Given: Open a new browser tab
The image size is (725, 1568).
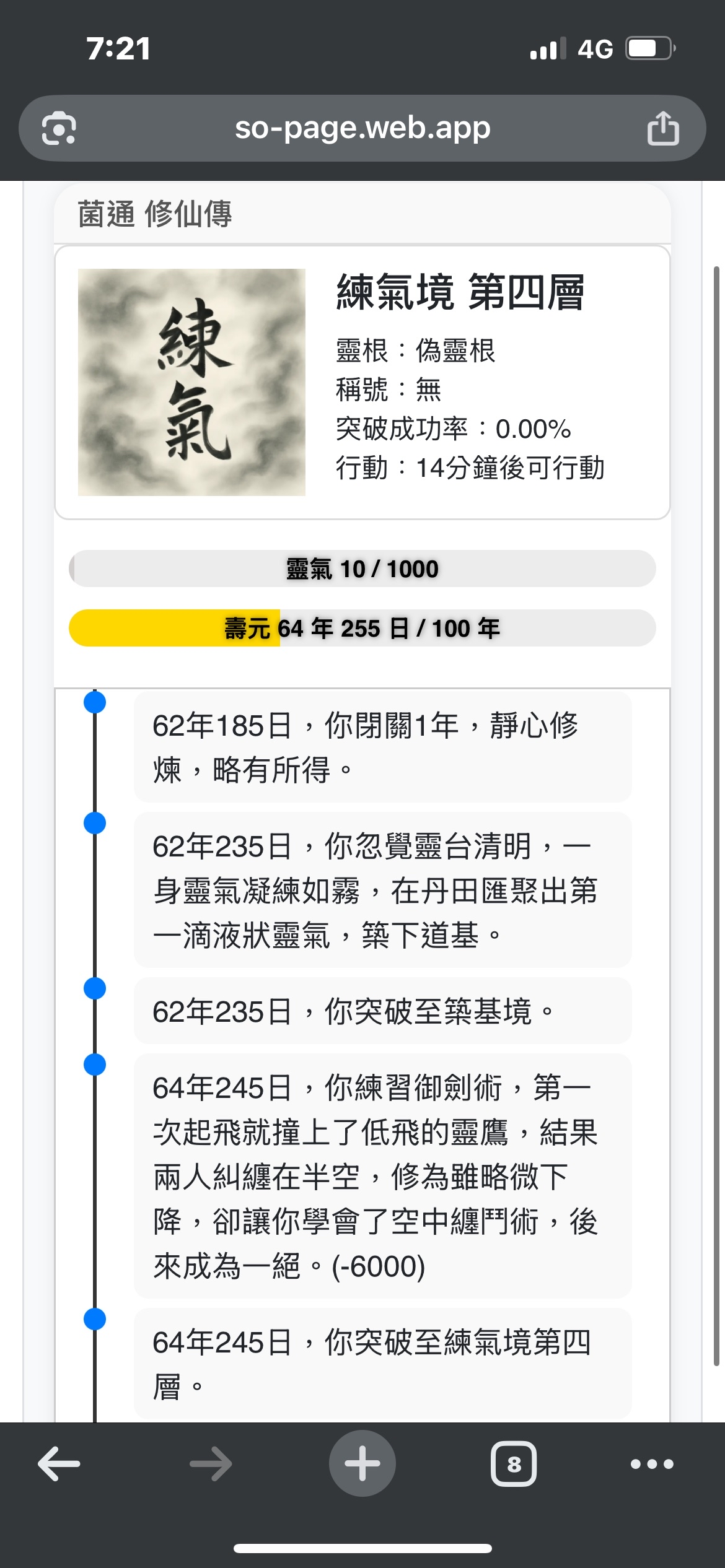Looking at the screenshot, I should tap(362, 1464).
